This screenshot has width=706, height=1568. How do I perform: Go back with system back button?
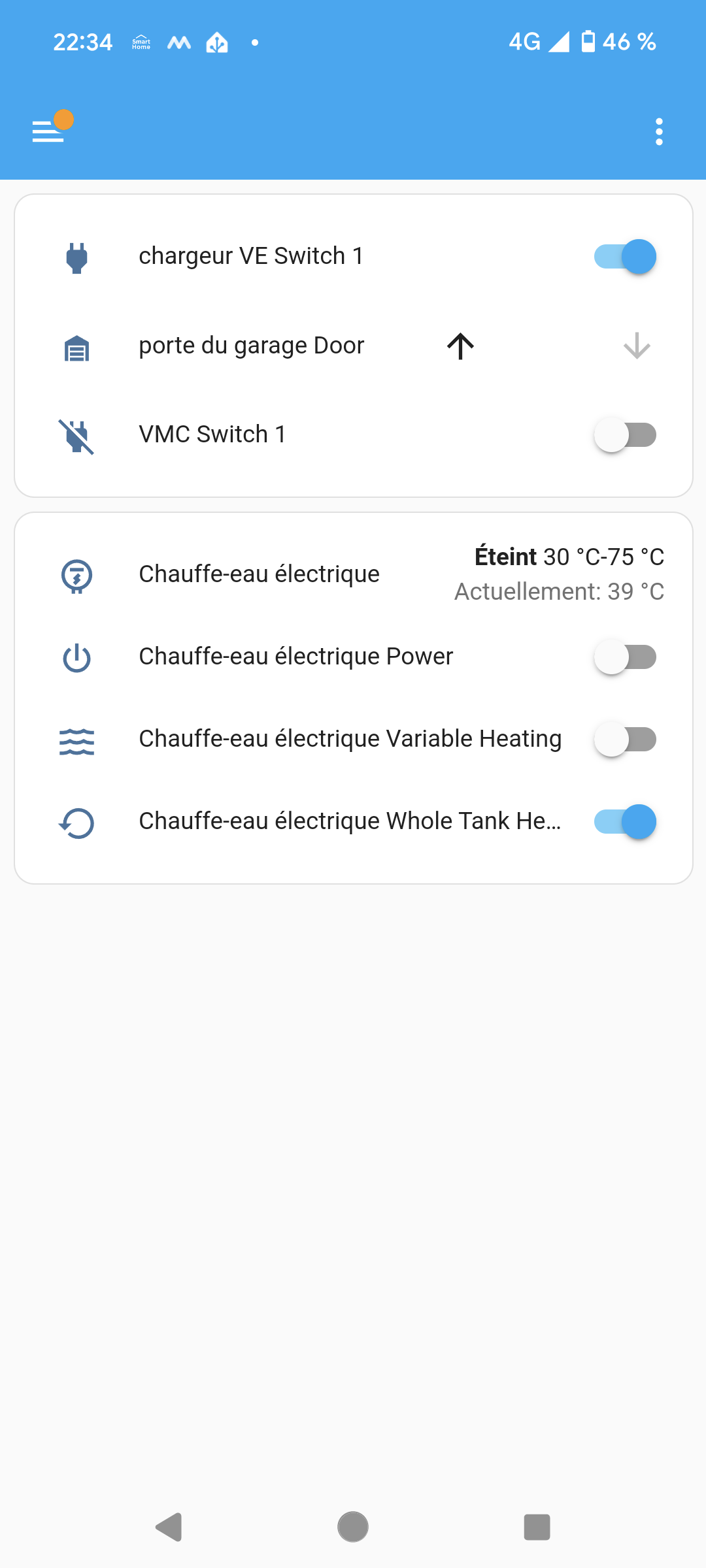click(169, 1527)
